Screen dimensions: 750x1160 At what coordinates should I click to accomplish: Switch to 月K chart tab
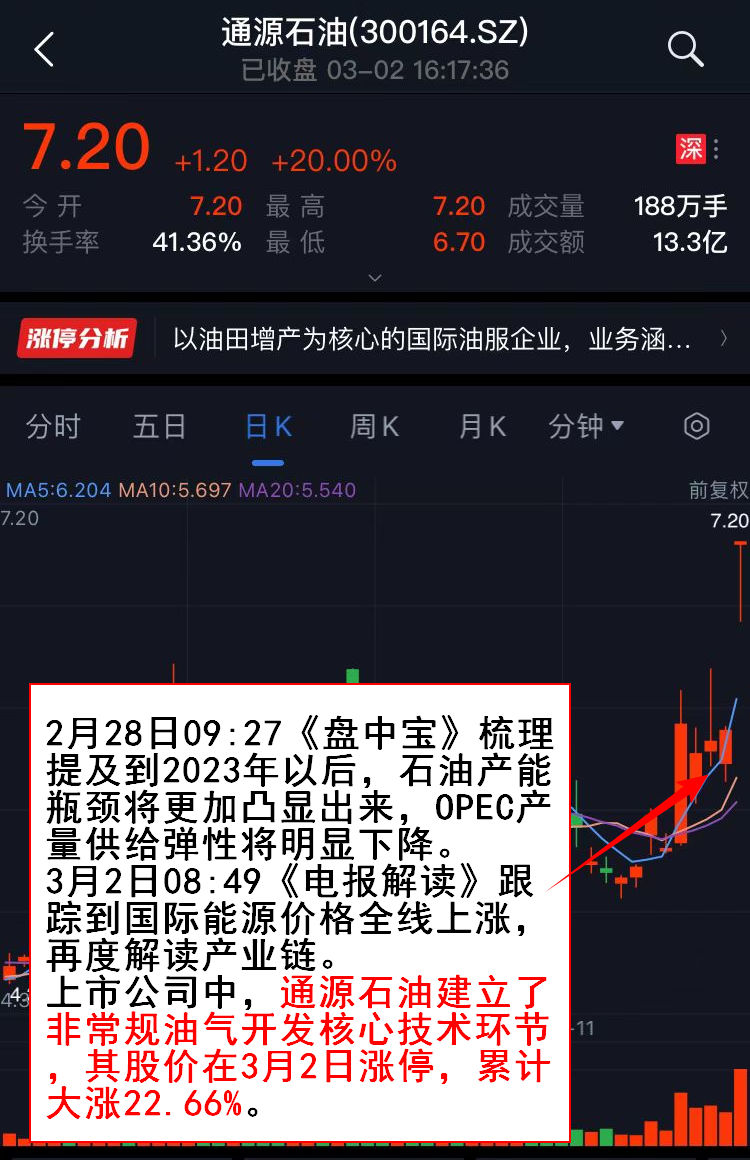point(482,427)
